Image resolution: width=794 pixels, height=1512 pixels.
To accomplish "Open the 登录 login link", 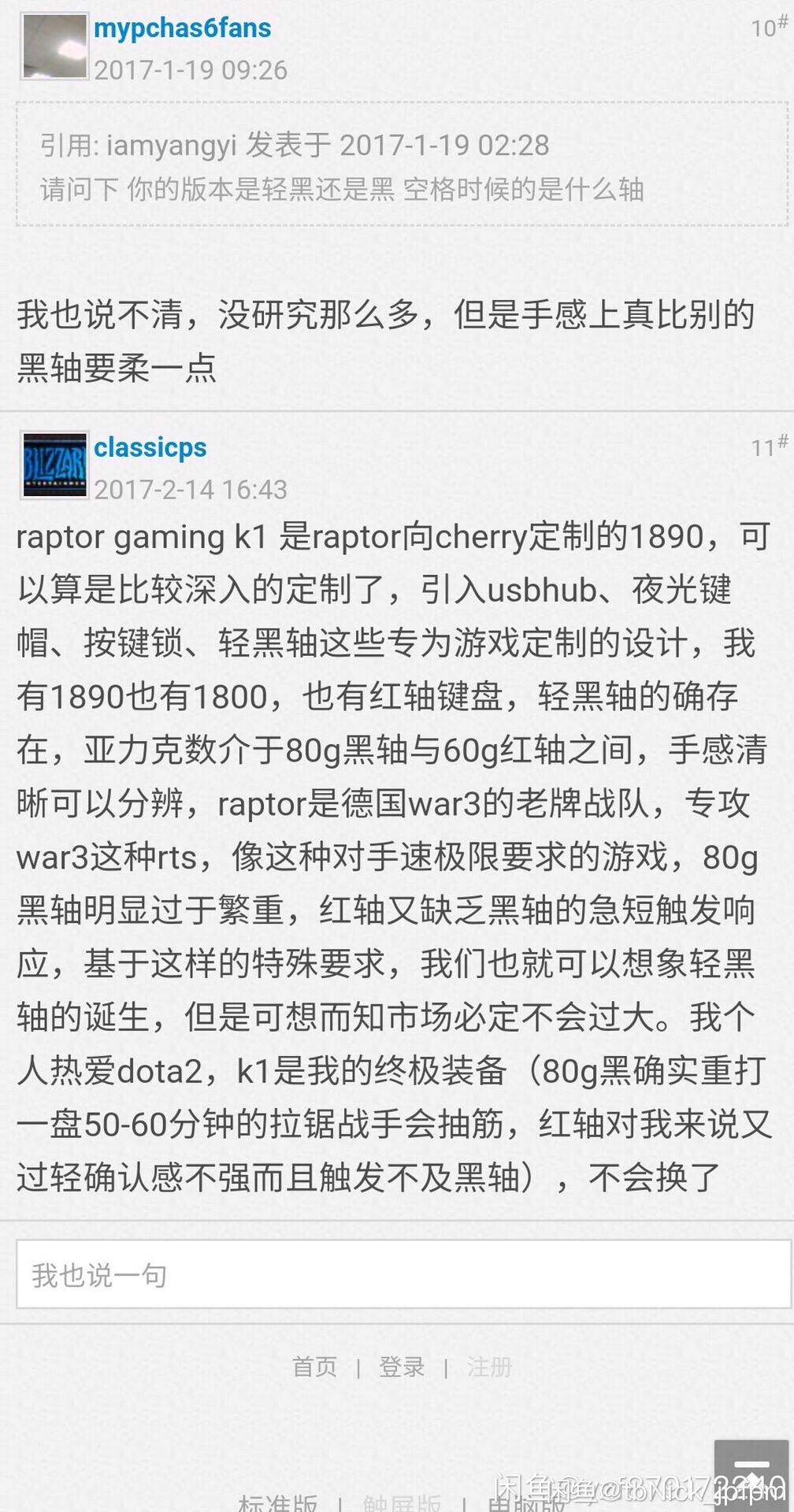I will [402, 1366].
